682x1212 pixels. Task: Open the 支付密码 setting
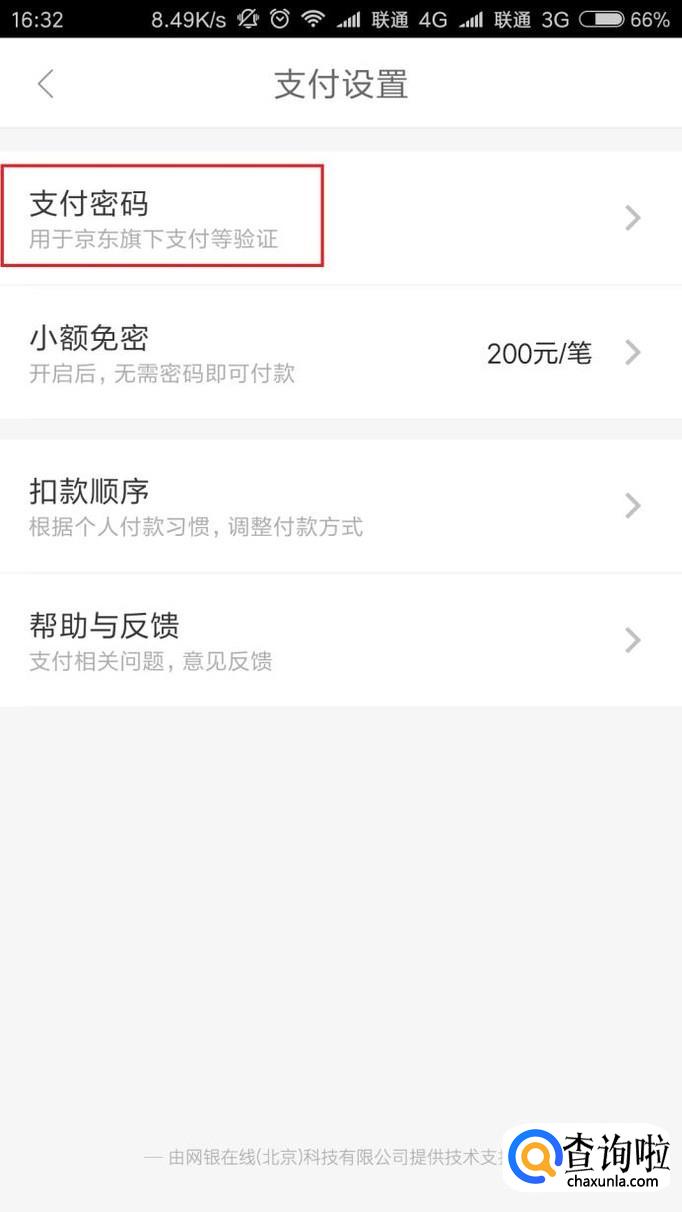pos(340,218)
